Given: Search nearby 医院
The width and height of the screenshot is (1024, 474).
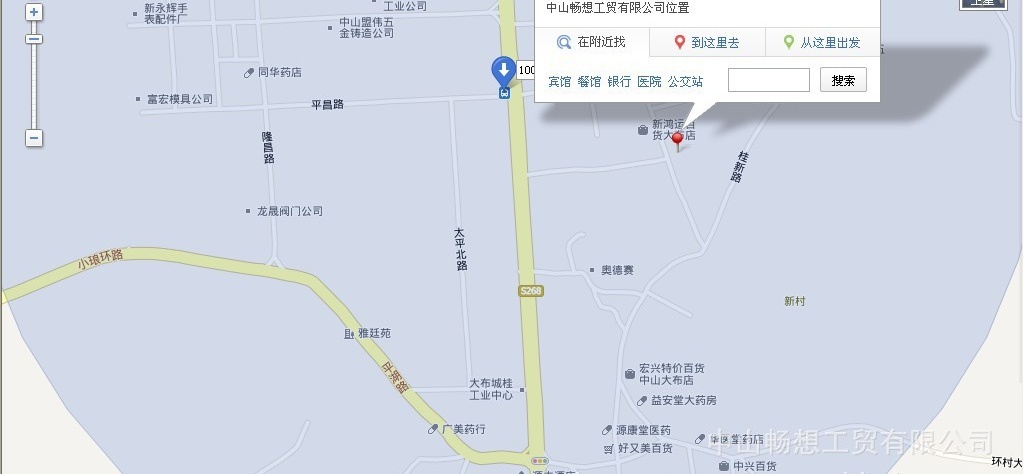Looking at the screenshot, I should (x=649, y=81).
